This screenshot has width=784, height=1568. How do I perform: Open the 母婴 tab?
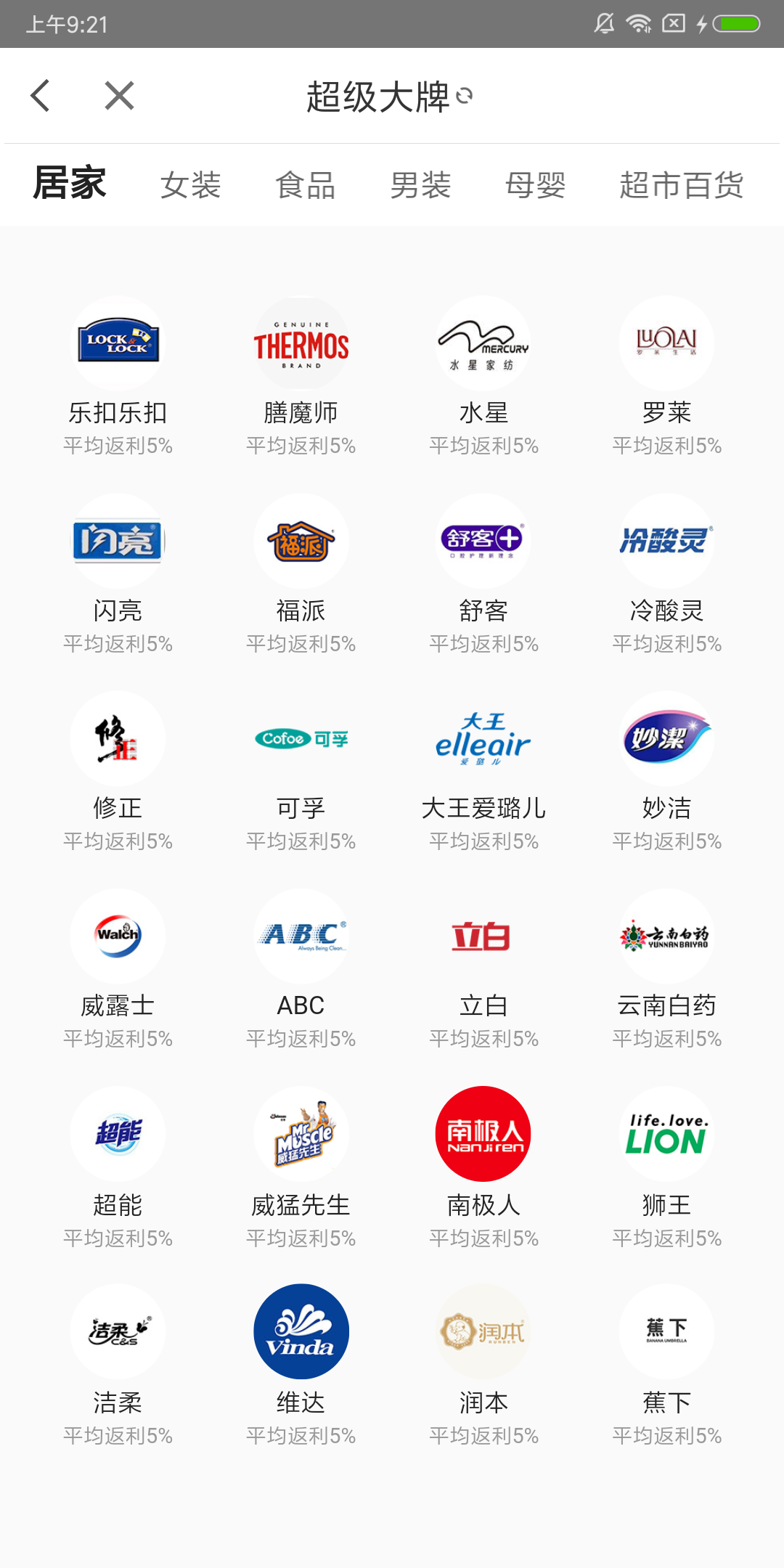coord(536,185)
